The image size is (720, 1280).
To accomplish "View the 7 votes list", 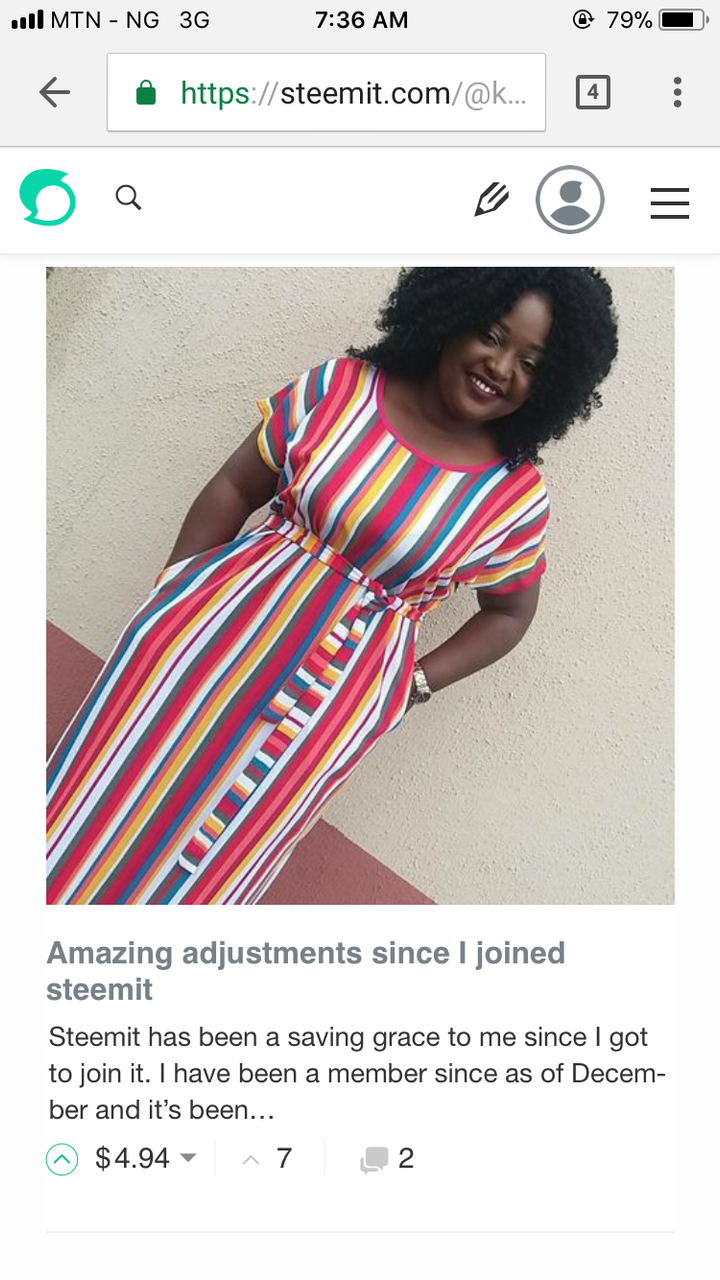I will tap(269, 1159).
